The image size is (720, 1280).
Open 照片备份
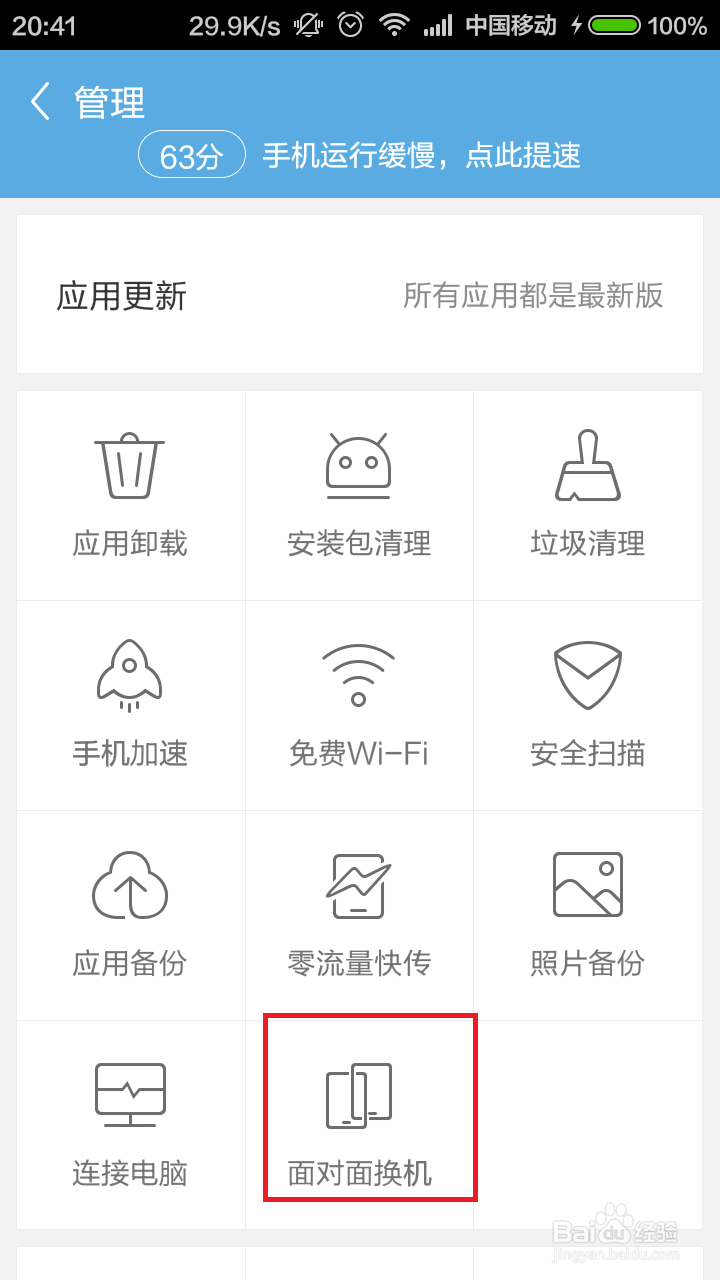588,916
